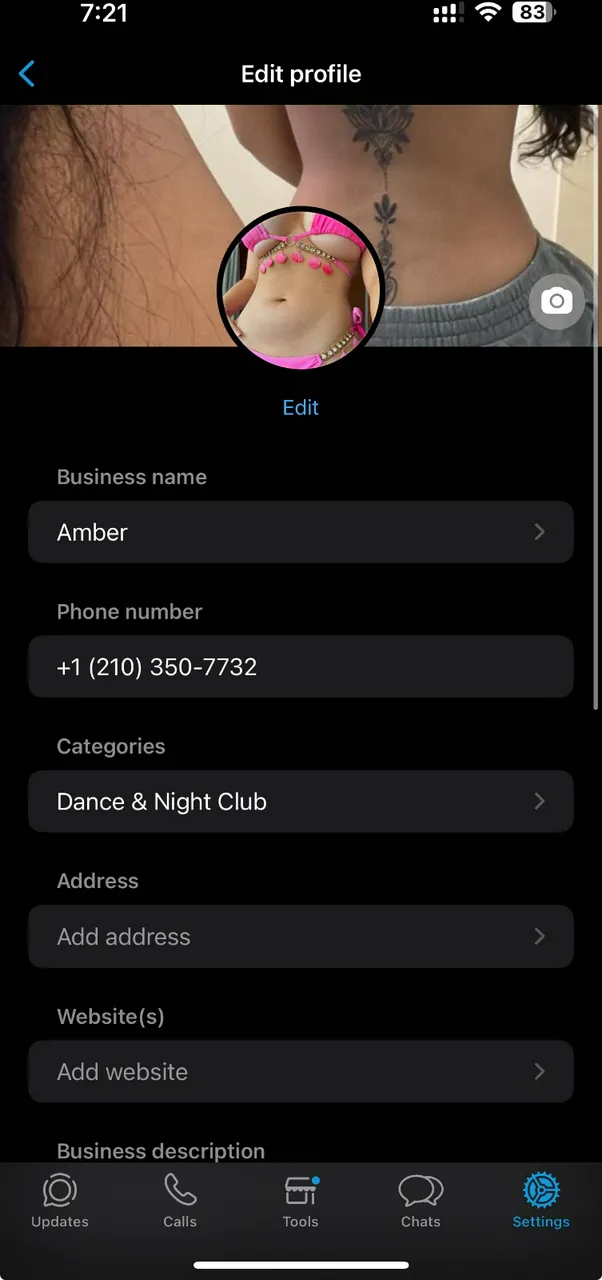Switch to the Calls tab
The image size is (602, 1280).
coord(180,1202)
